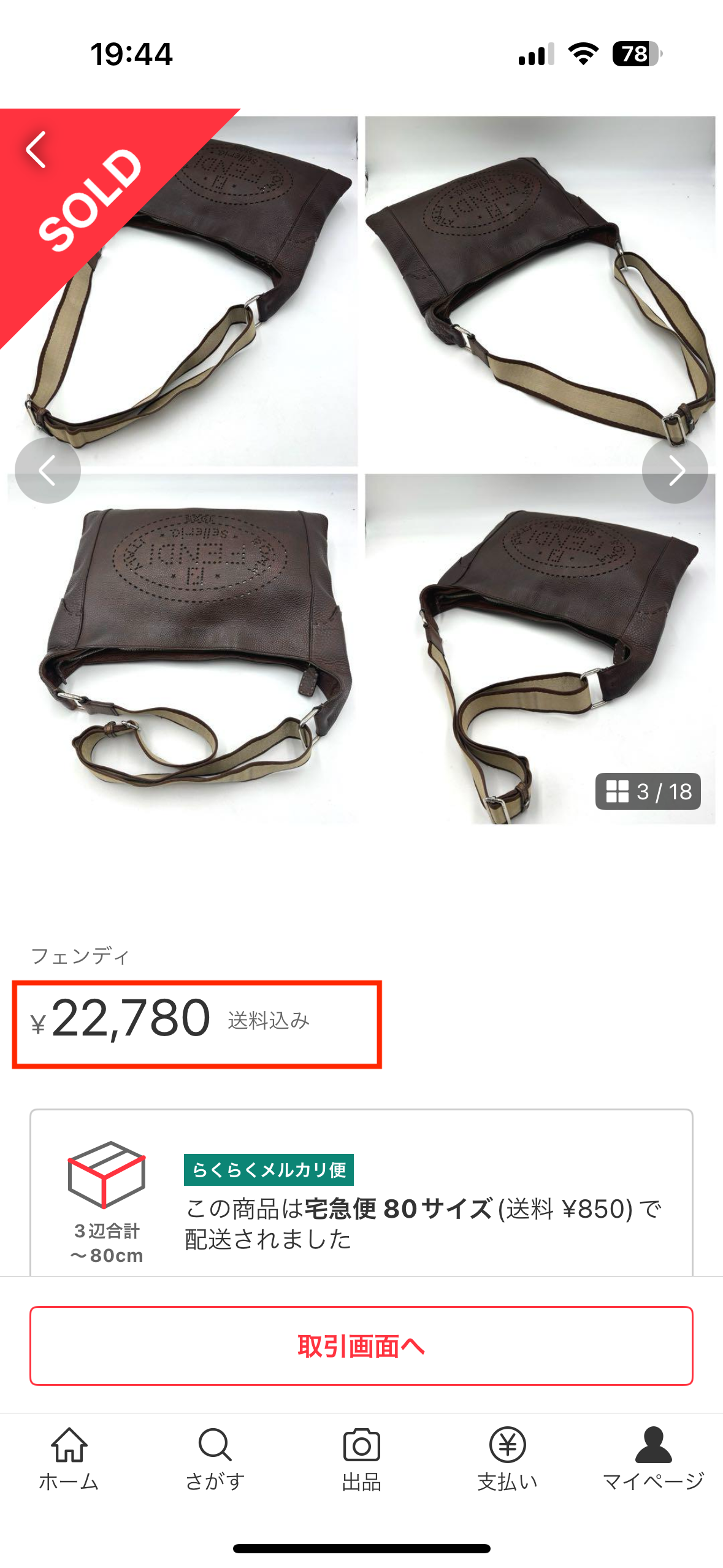Open the マイページ tab
Screen dimensions: 723x1568
(653, 1459)
